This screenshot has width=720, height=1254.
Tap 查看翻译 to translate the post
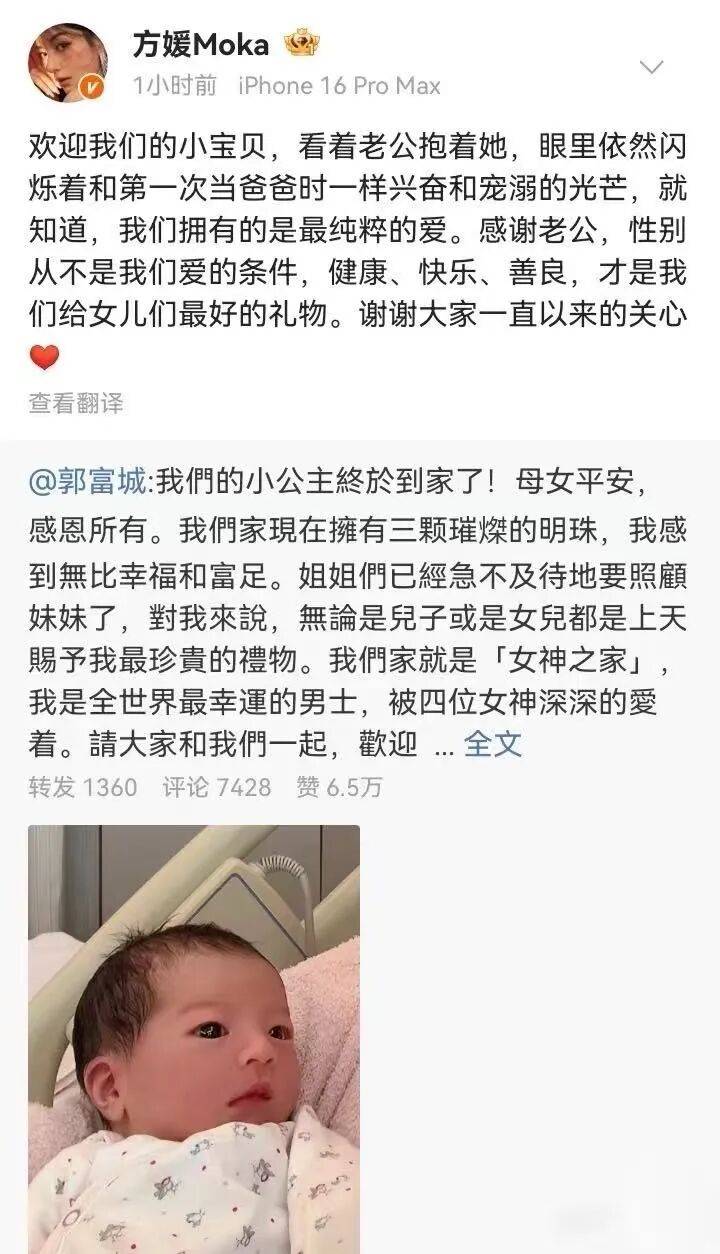click(76, 403)
